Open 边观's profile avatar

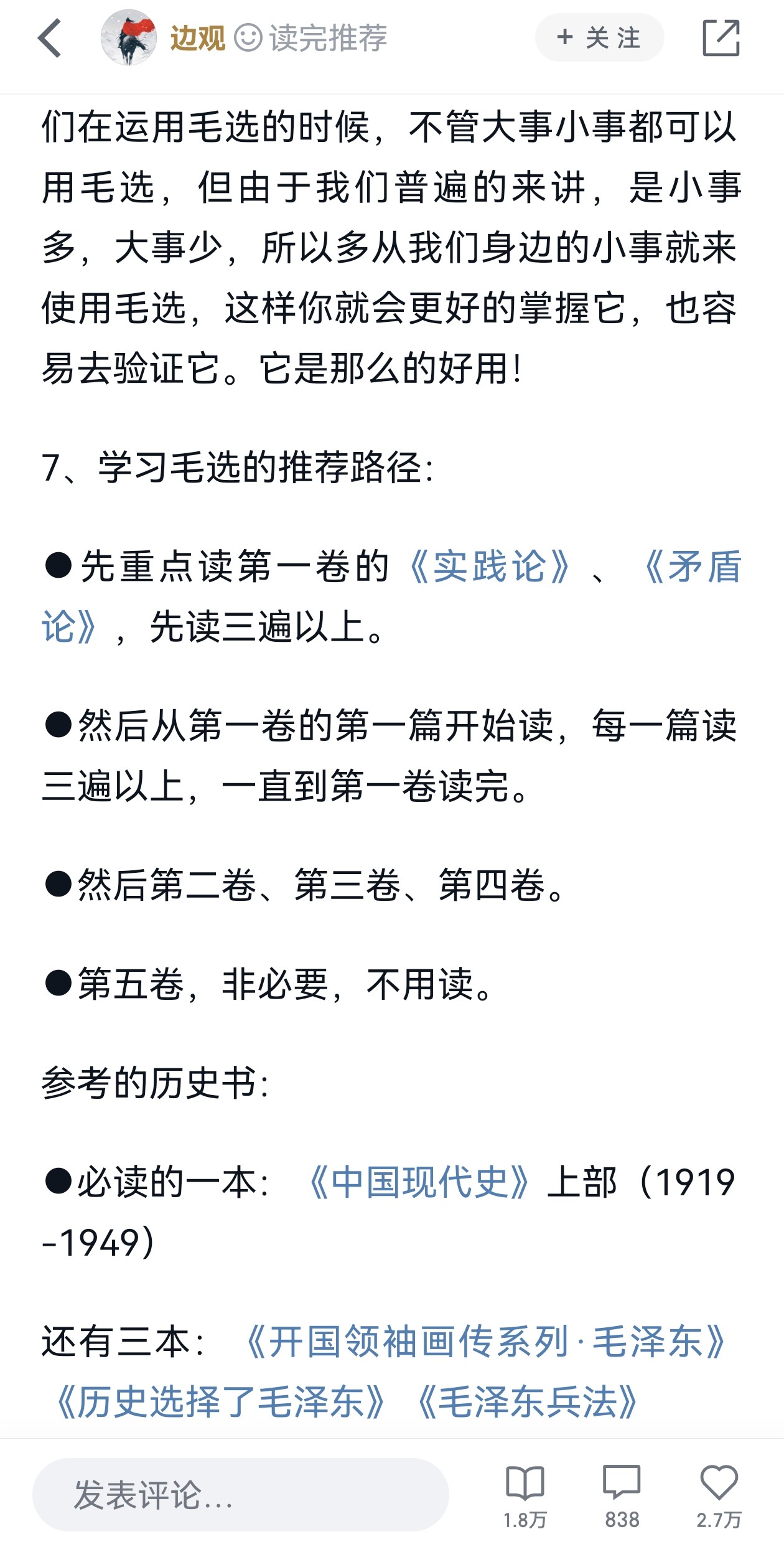click(129, 37)
